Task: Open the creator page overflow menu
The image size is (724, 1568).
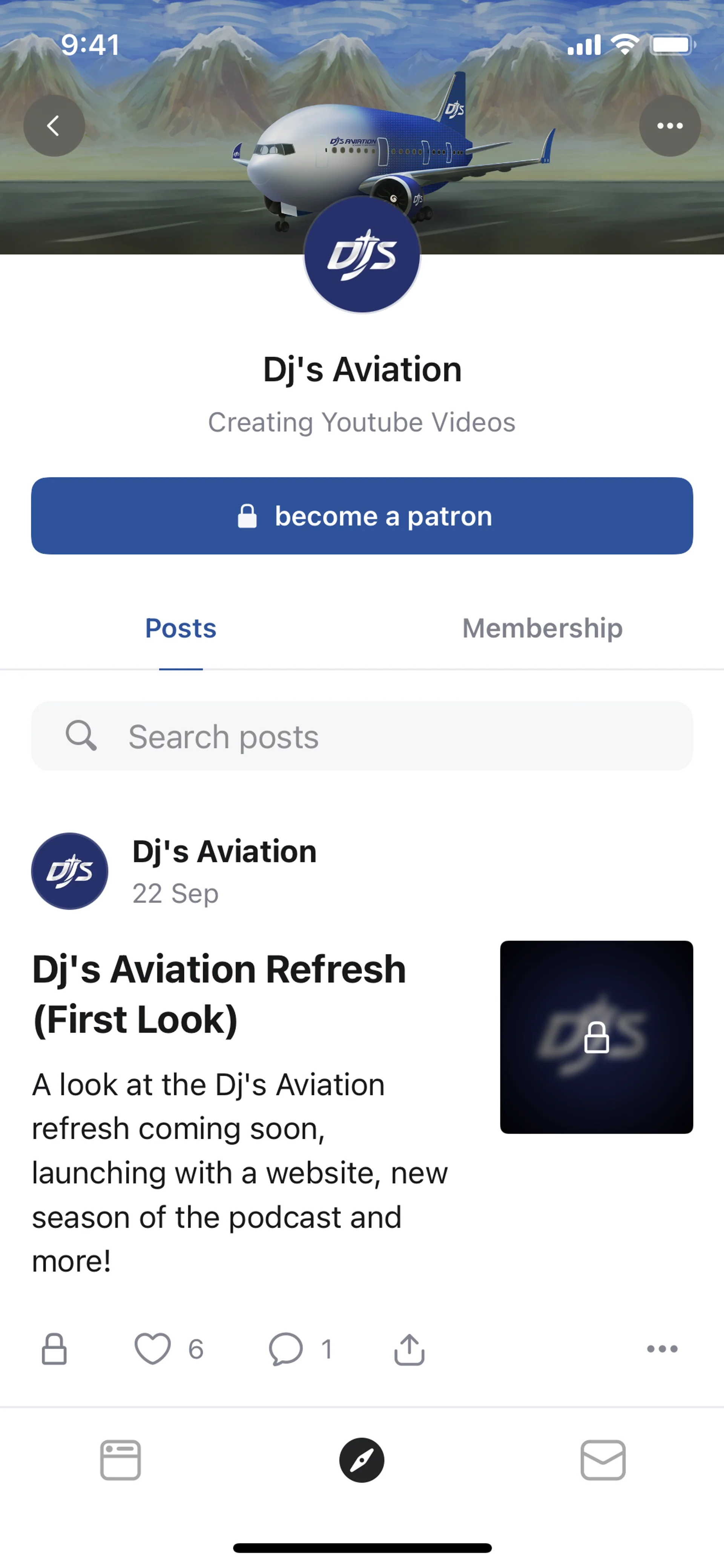Action: click(x=669, y=126)
